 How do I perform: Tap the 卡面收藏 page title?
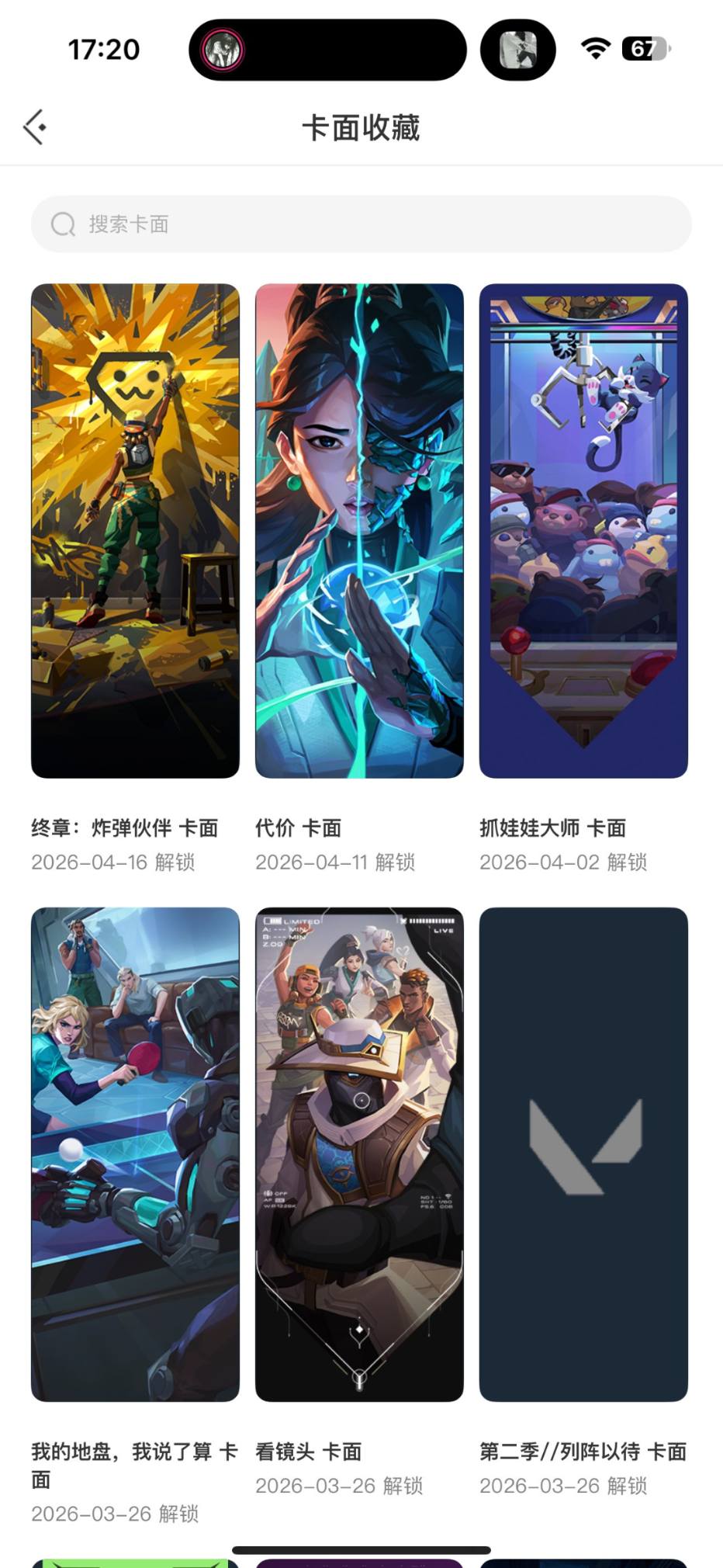(361, 129)
